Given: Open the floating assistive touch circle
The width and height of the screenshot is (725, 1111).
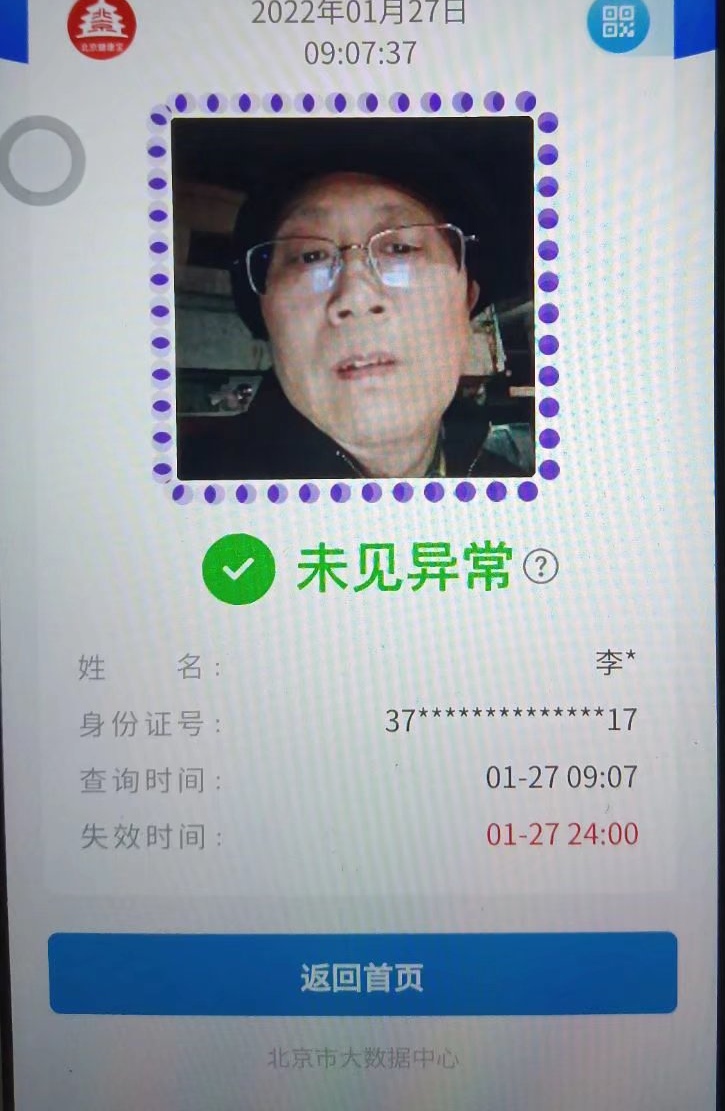Looking at the screenshot, I should tap(42, 160).
